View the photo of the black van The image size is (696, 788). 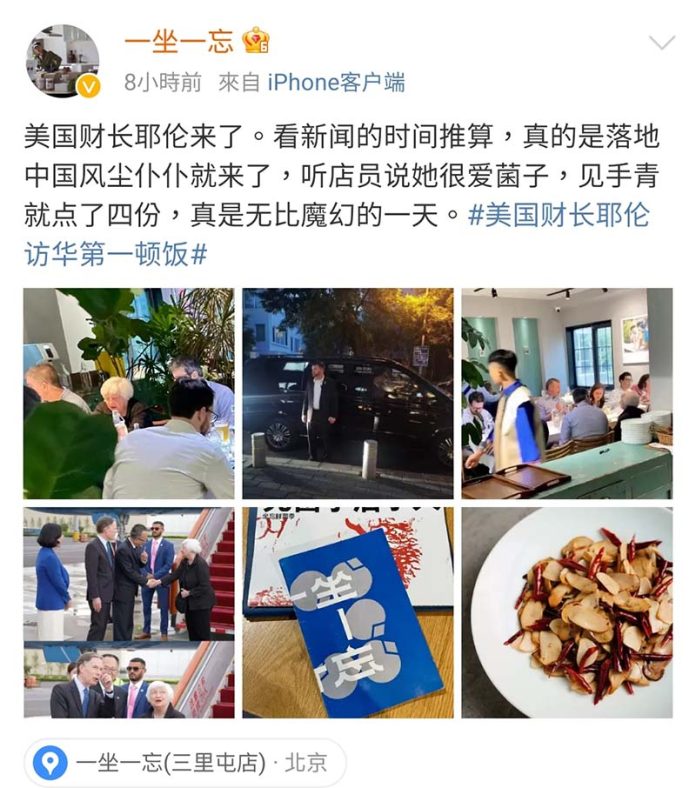coord(347,393)
